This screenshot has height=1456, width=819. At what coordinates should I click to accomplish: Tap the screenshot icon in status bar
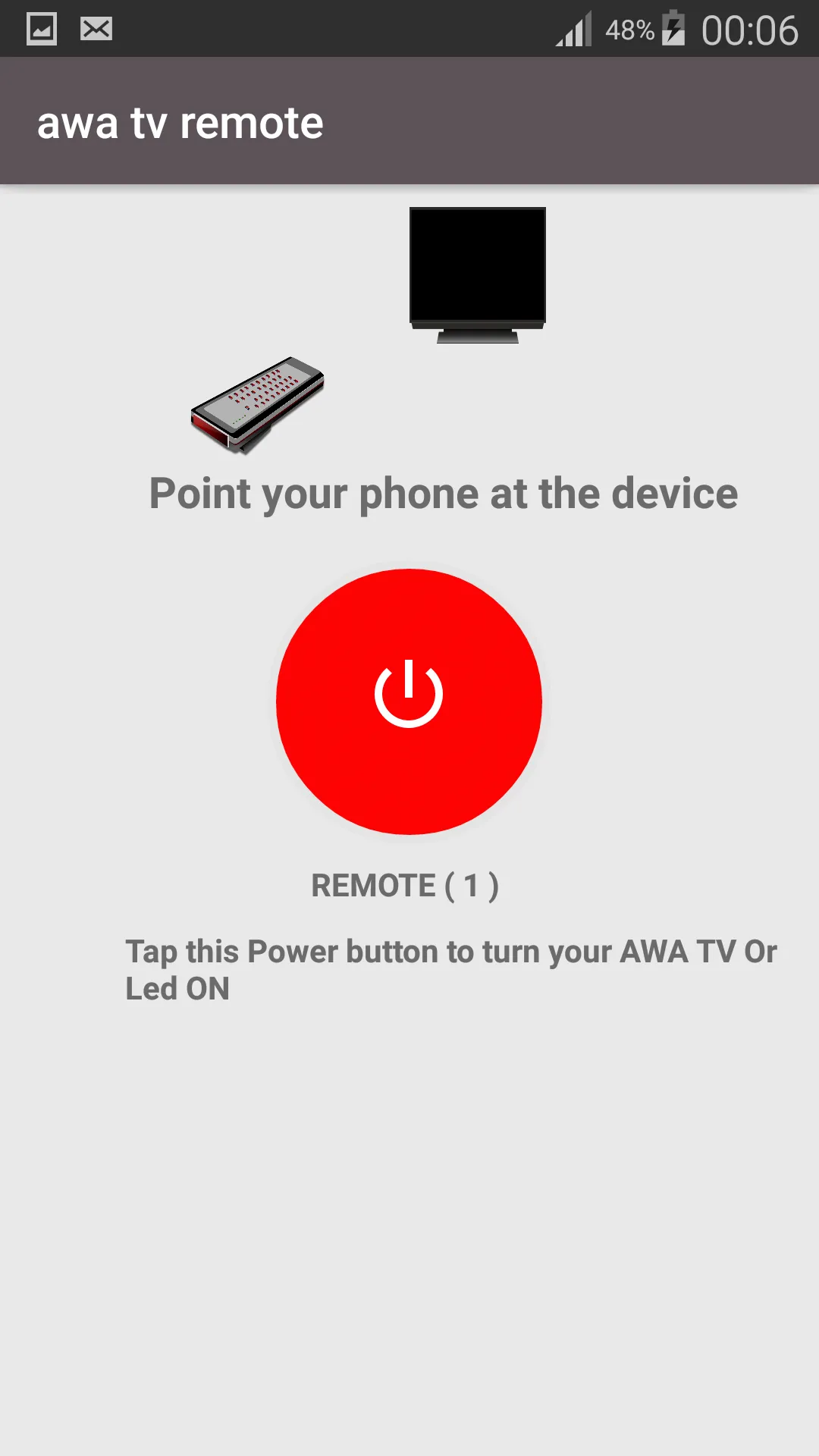[41, 29]
